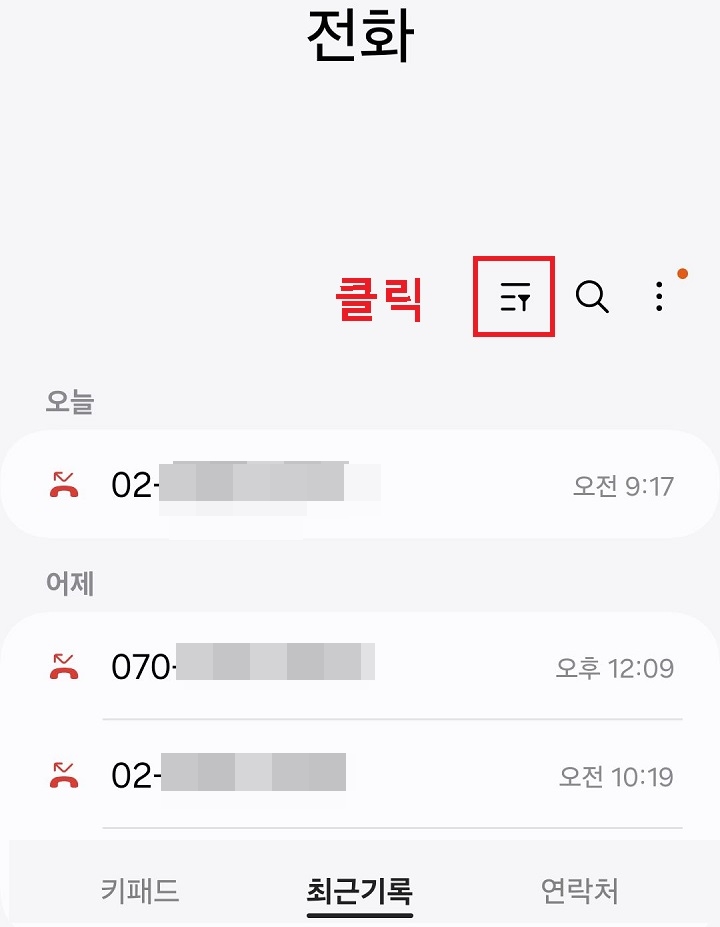Tap the search magnifier icon
The width and height of the screenshot is (720, 927).
click(x=592, y=297)
